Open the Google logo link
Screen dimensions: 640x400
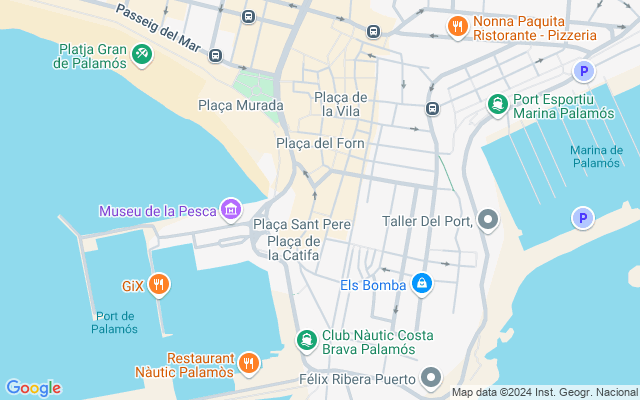(x=33, y=388)
